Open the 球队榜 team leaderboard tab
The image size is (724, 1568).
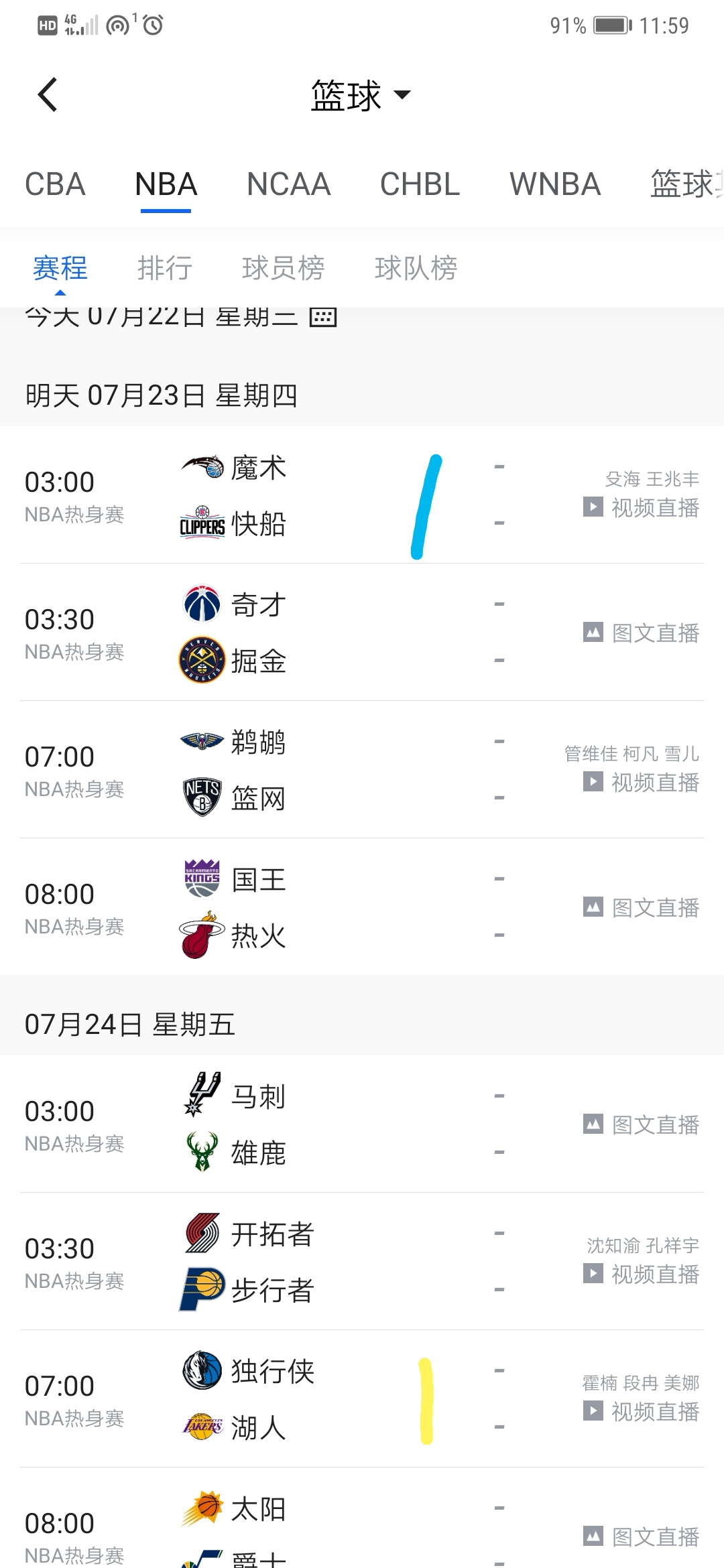click(x=416, y=268)
